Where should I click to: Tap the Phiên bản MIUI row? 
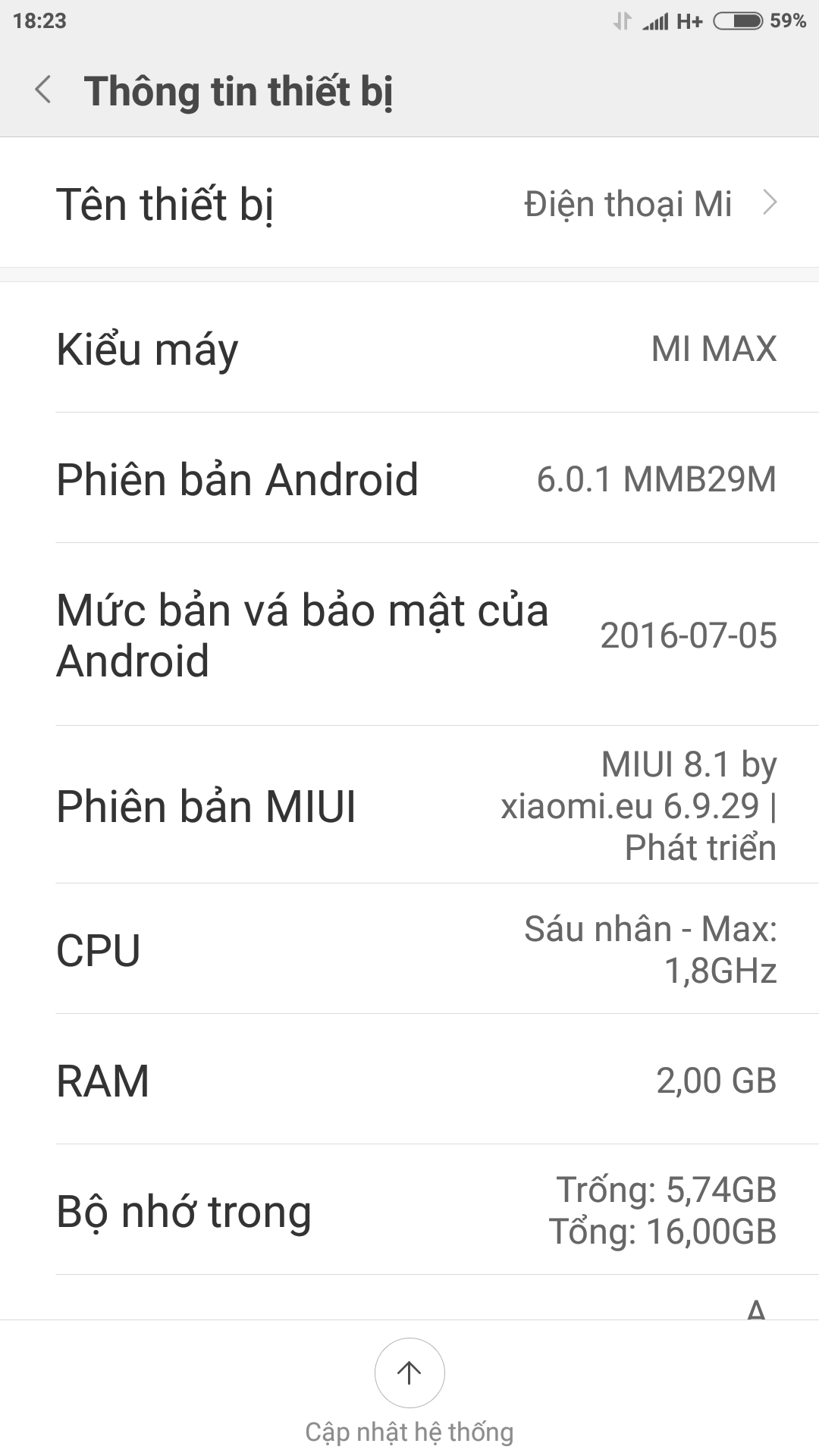(409, 805)
